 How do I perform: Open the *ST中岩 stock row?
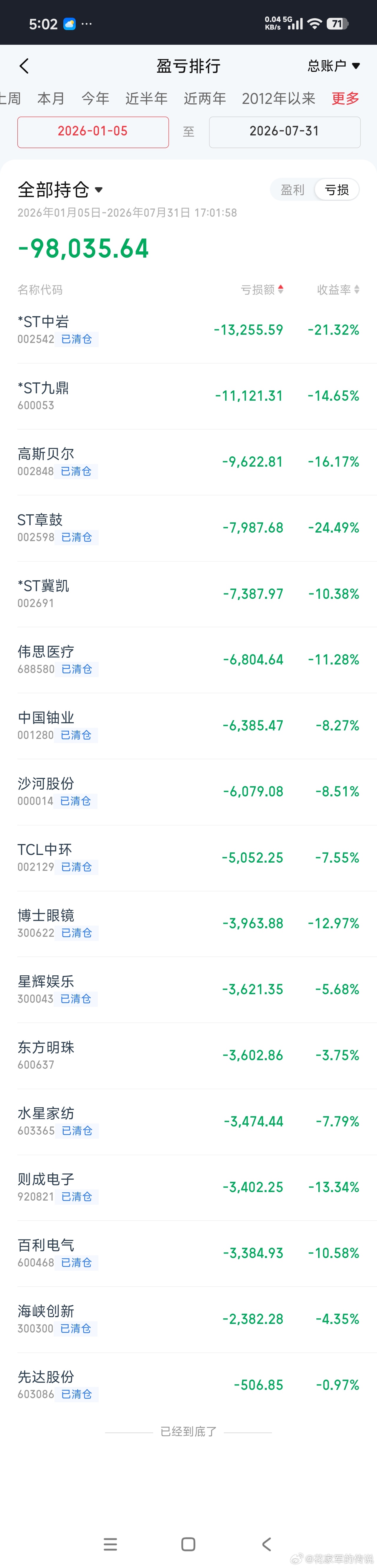tap(188, 330)
